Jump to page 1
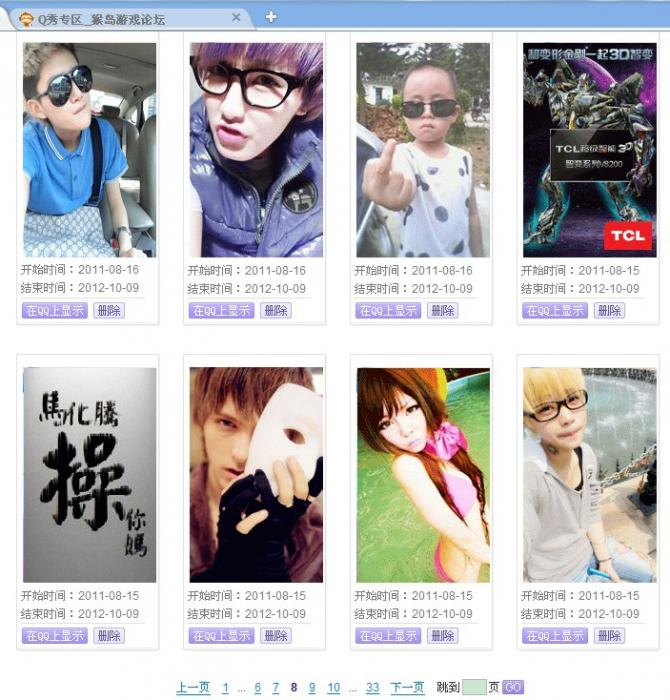This screenshot has height=700, width=670. pos(226,688)
